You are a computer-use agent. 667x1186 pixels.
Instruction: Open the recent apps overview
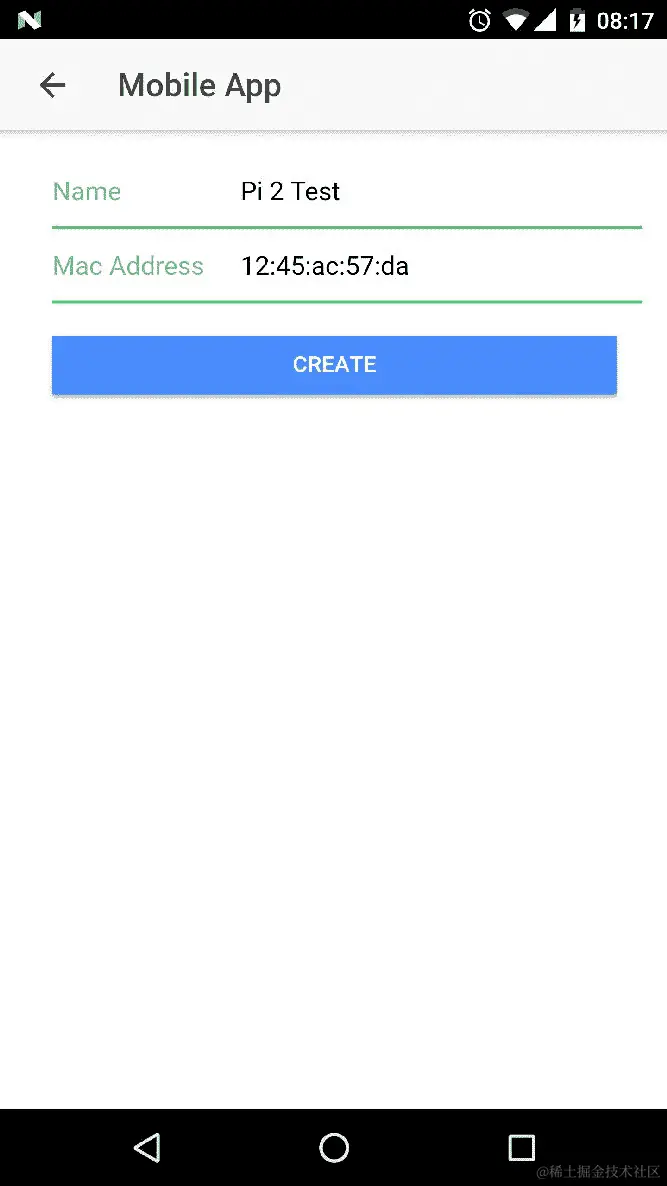click(x=521, y=1147)
